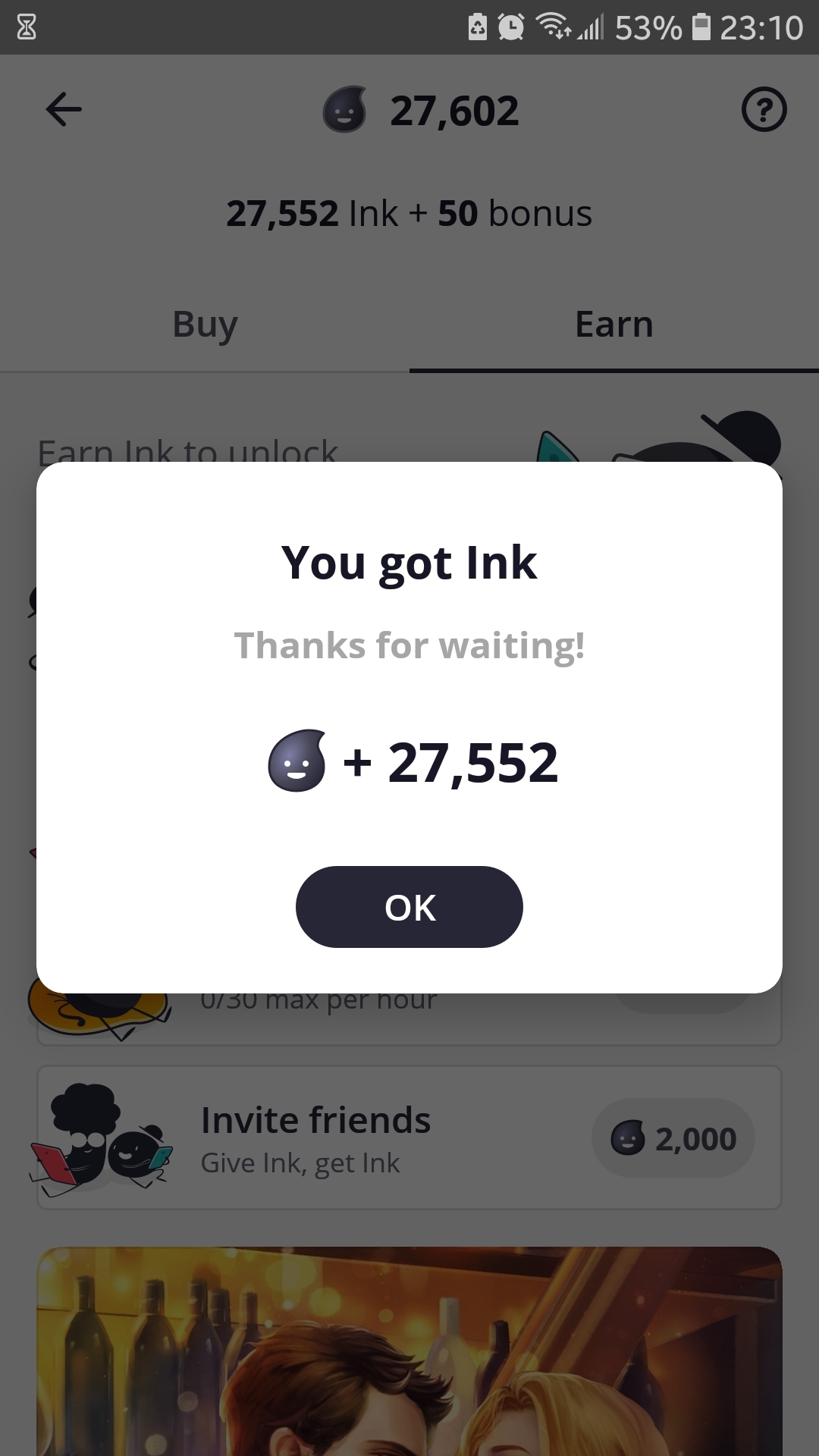The height and width of the screenshot is (1456, 819).
Task: Open the Invite friends offer
Action: point(315,1137)
